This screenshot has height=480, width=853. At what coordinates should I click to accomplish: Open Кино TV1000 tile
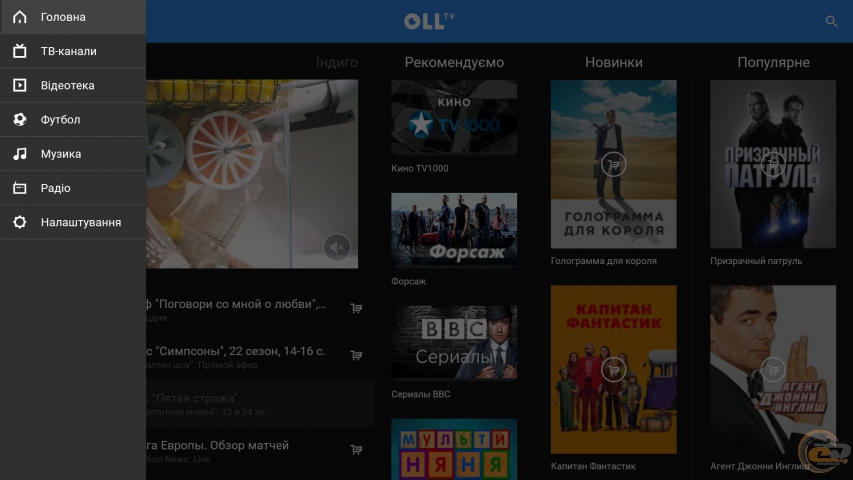coord(454,118)
